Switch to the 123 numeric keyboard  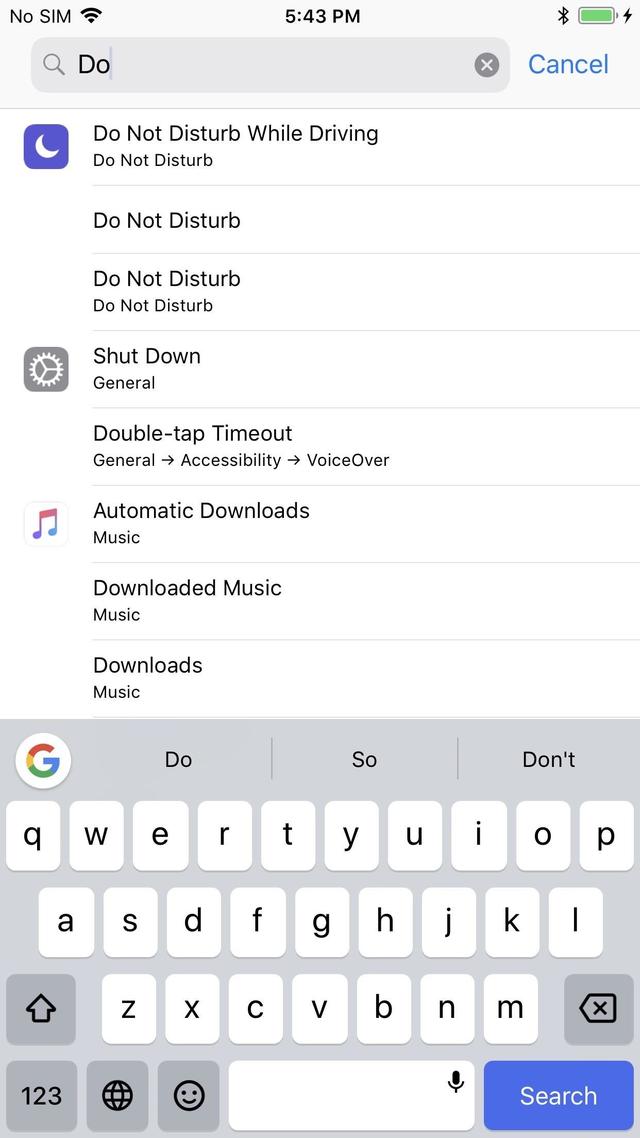pyautogui.click(x=41, y=1095)
